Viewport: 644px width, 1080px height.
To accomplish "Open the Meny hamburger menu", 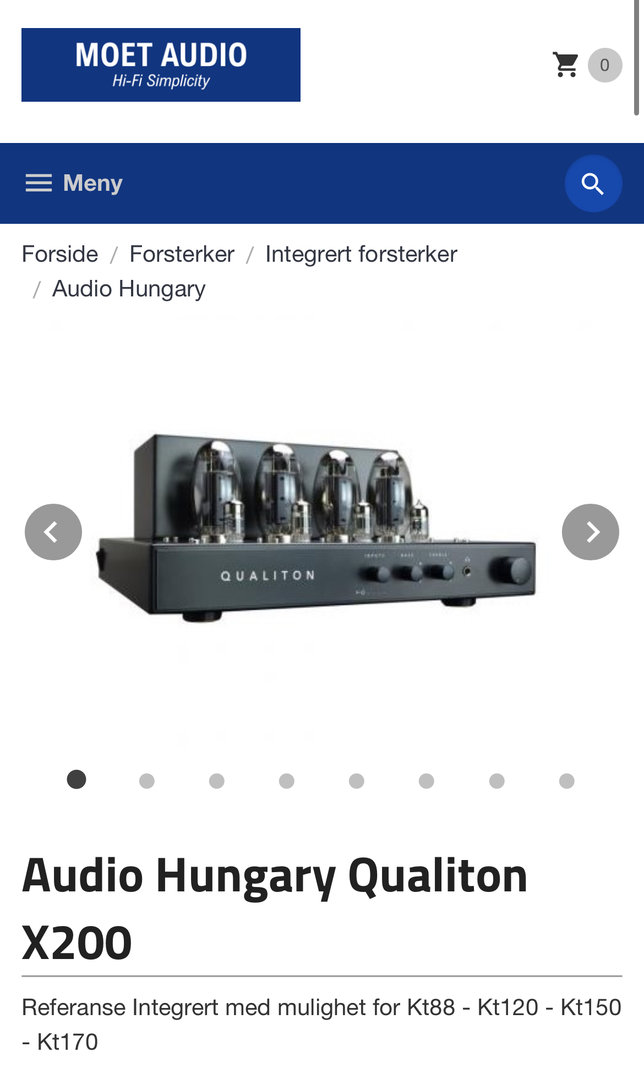I will point(73,183).
